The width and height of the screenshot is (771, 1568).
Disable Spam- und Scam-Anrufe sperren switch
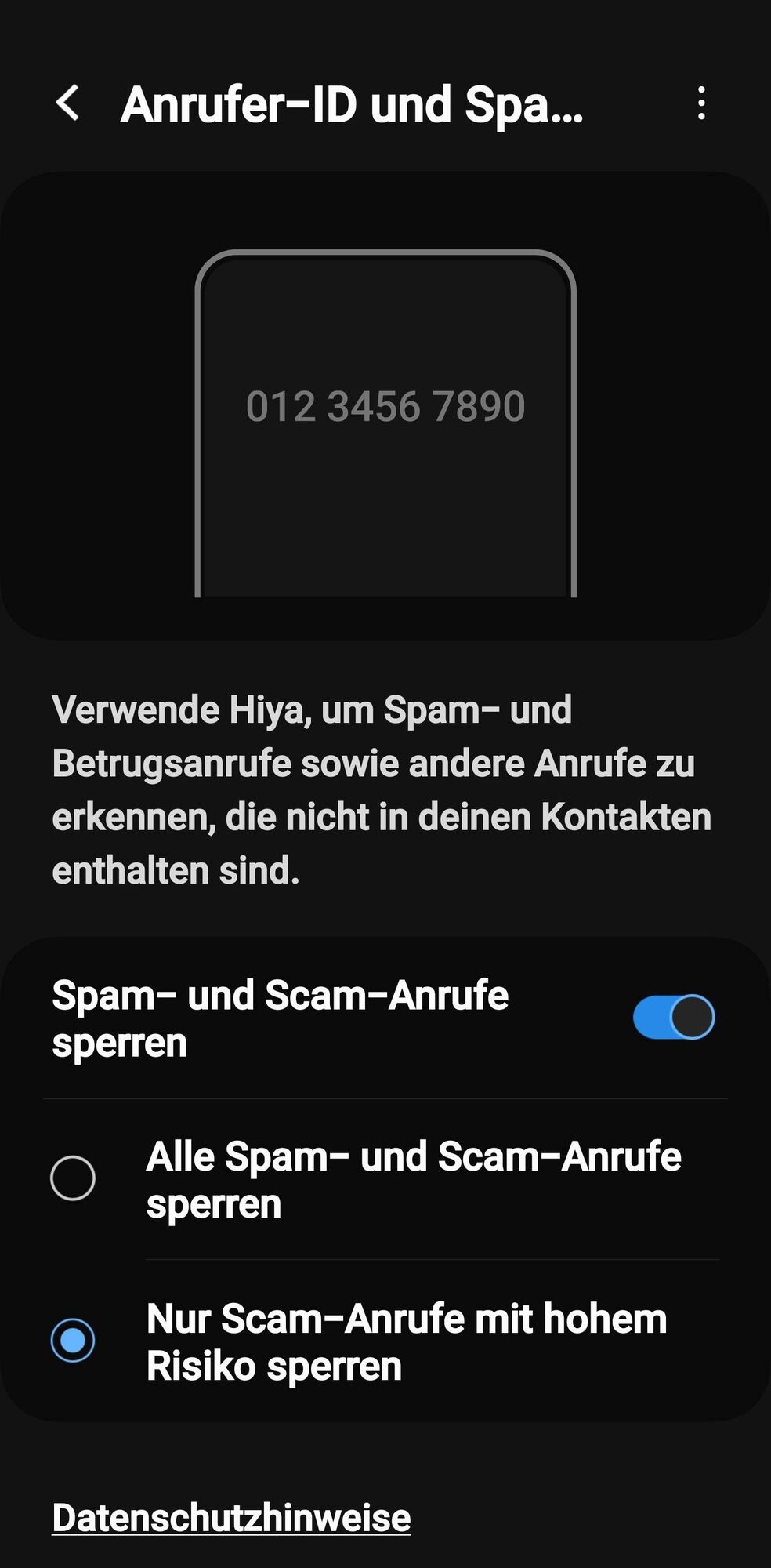674,1017
